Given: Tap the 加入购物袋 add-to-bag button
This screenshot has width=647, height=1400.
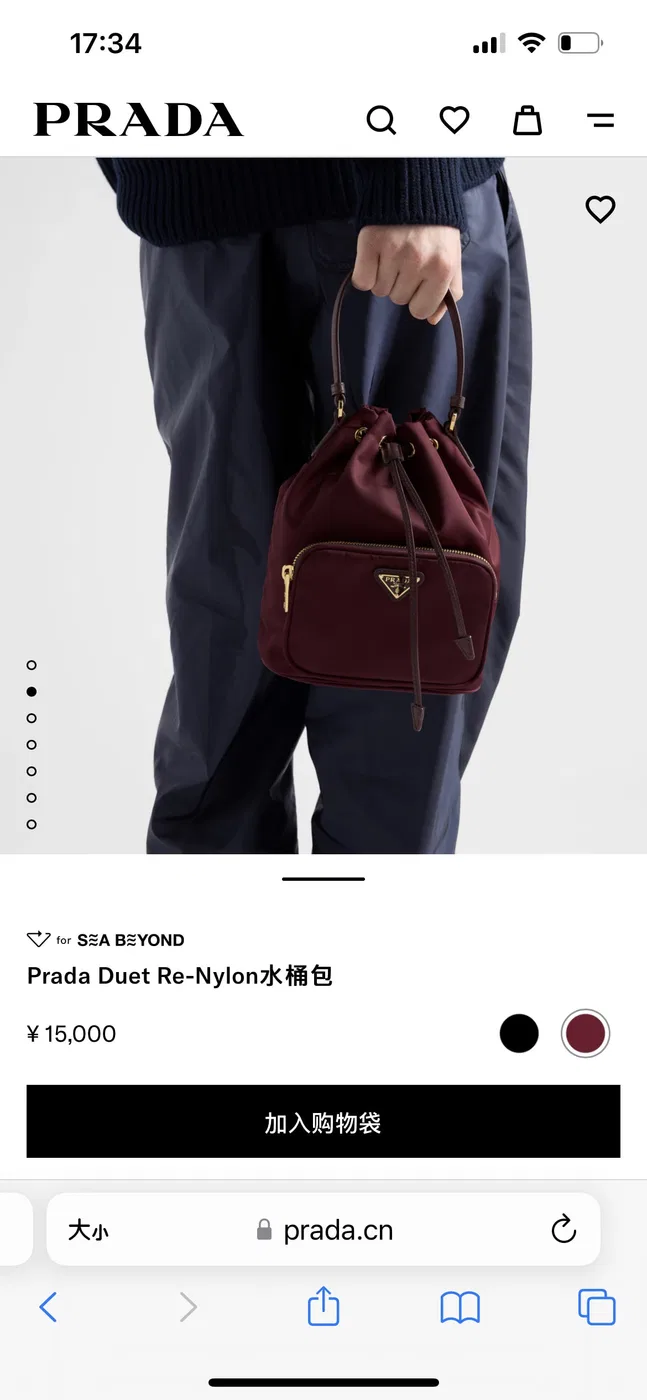Looking at the screenshot, I should [323, 1122].
